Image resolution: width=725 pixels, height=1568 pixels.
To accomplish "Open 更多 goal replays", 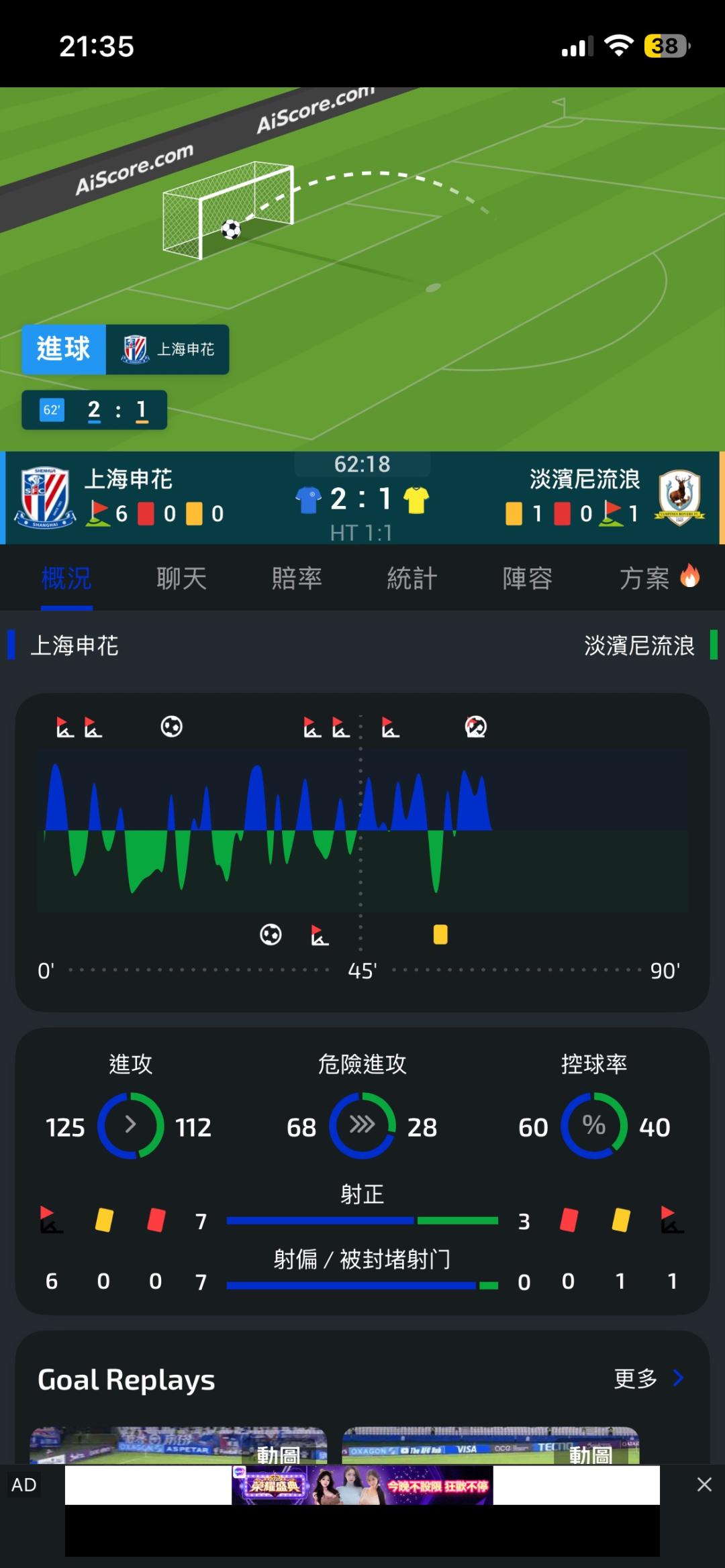I will 648,1378.
